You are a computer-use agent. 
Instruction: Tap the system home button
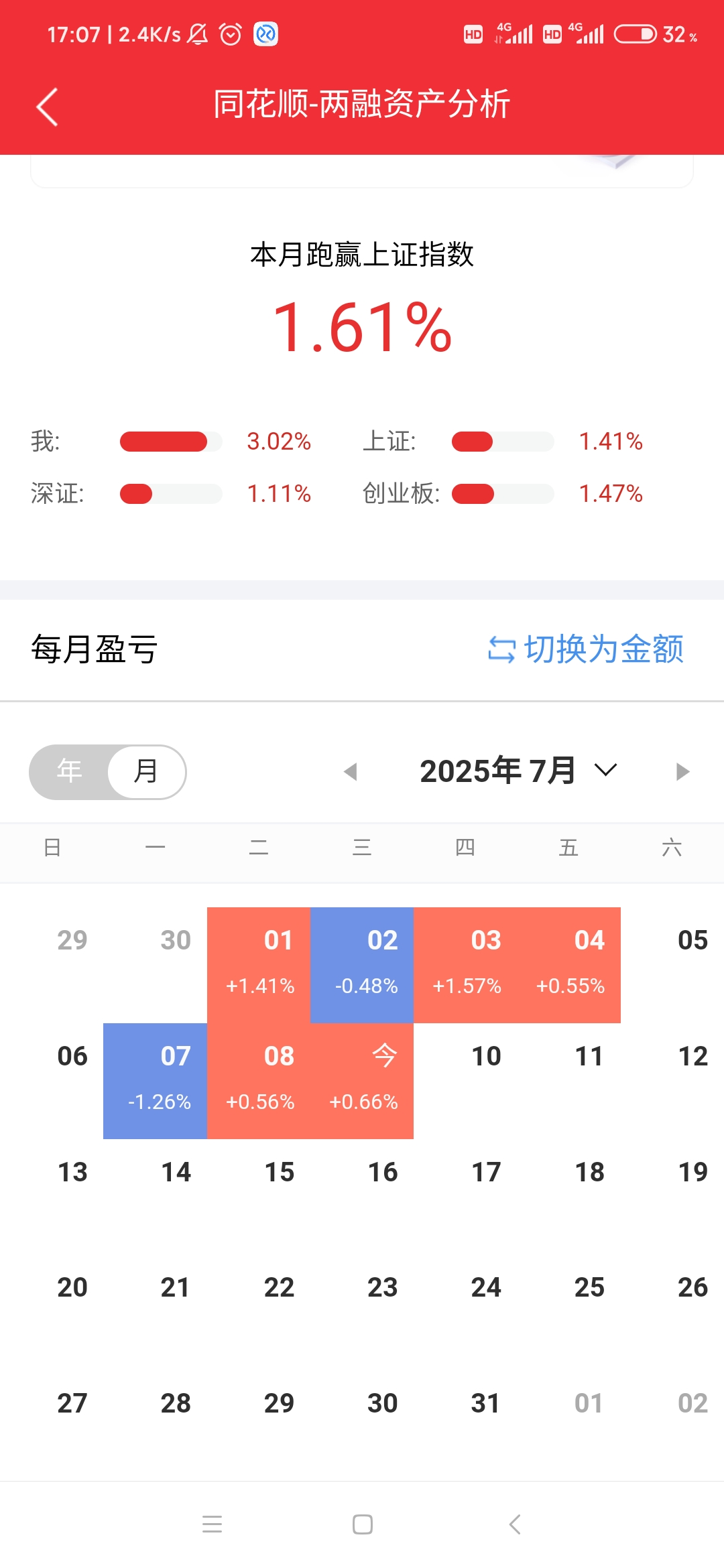click(x=363, y=1524)
